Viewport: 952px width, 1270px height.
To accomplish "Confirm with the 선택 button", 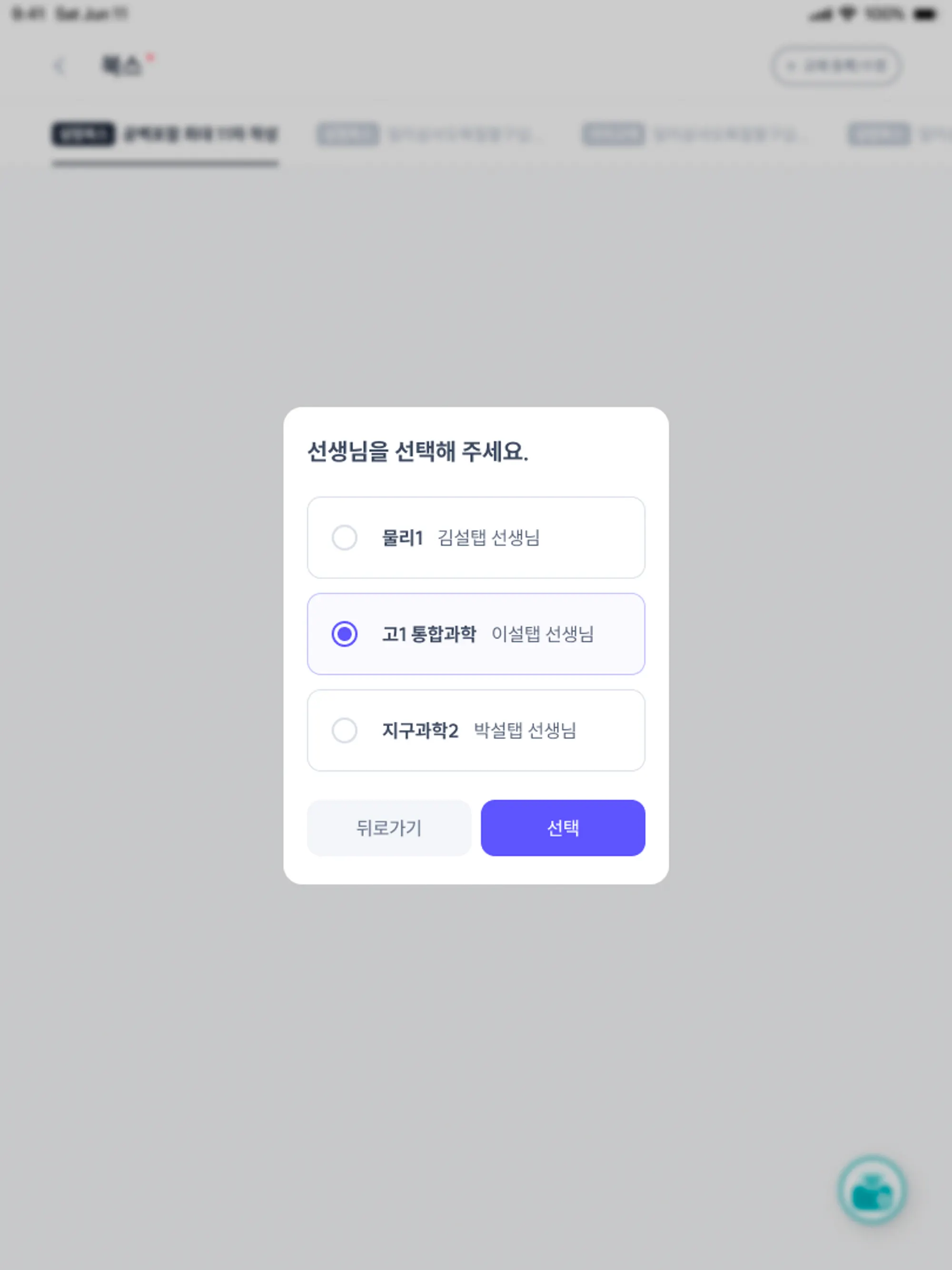I will (562, 827).
